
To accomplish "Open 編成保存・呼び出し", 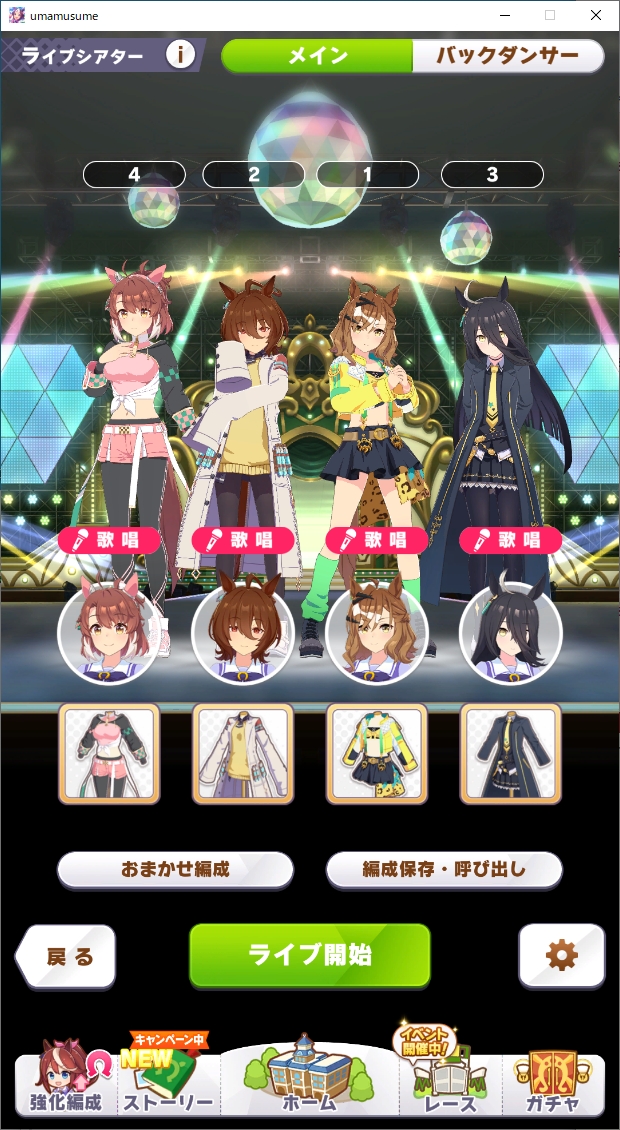I will point(444,869).
